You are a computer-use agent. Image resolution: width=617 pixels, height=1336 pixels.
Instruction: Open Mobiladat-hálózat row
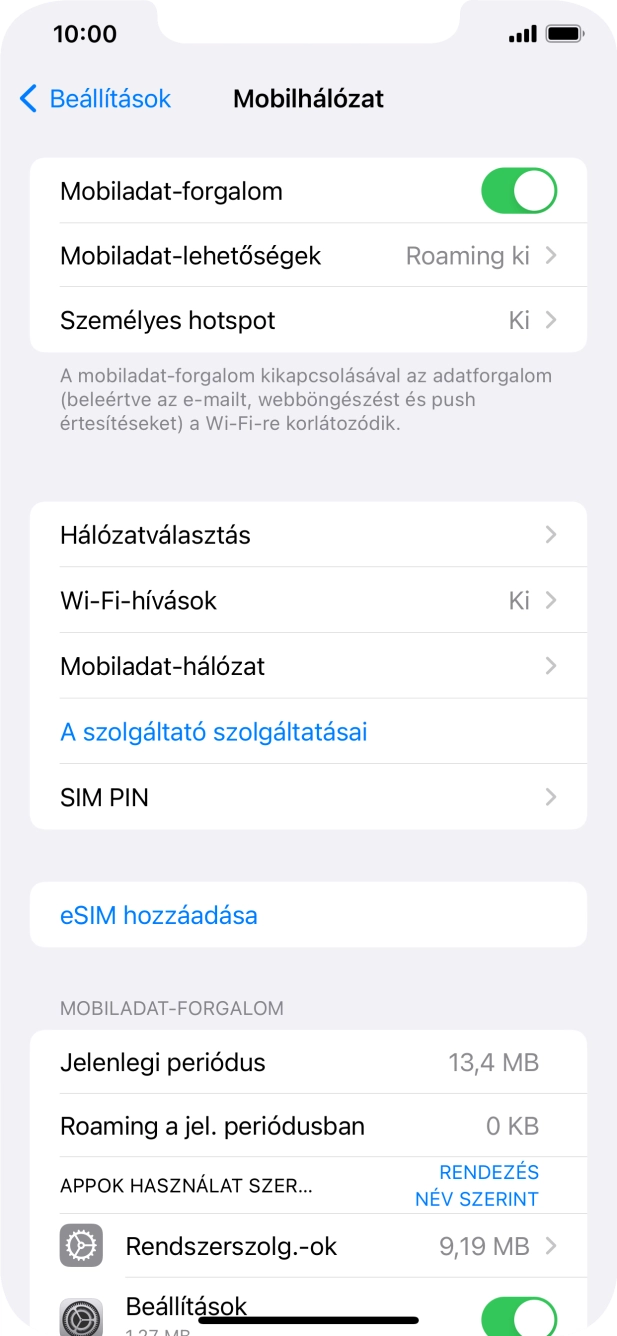[308, 666]
